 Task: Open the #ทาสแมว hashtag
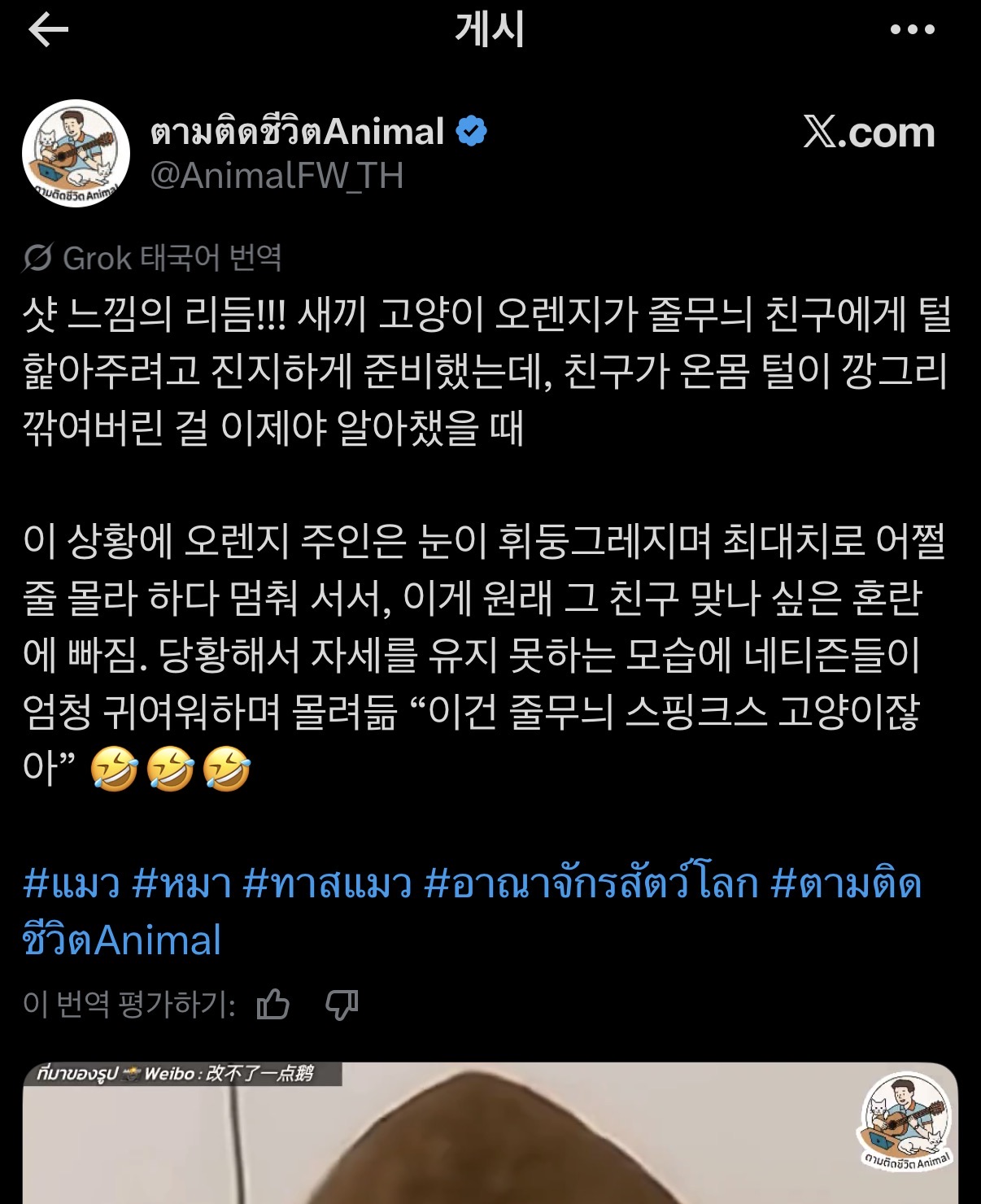328,883
